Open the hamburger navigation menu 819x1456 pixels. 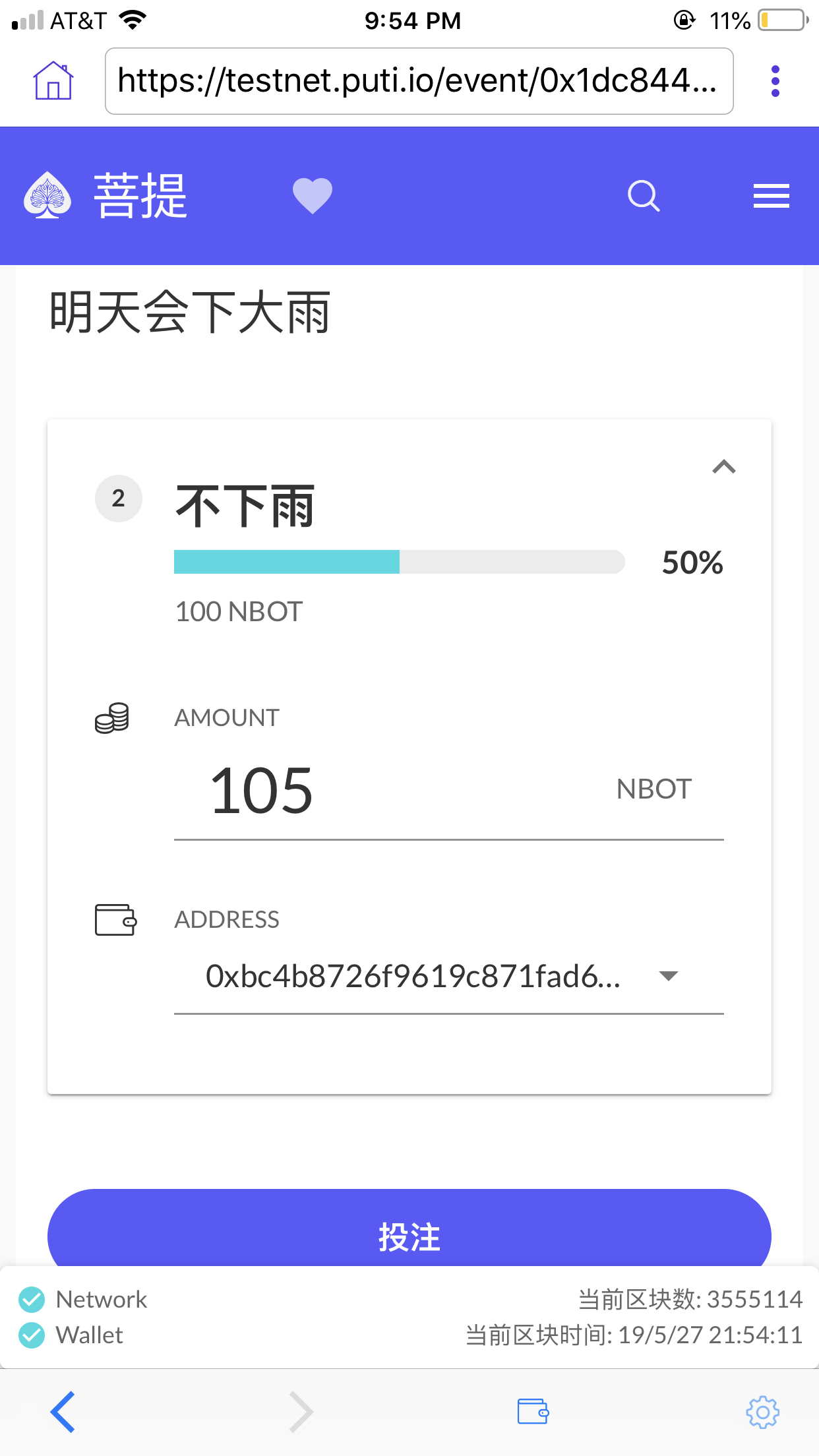pyautogui.click(x=770, y=195)
